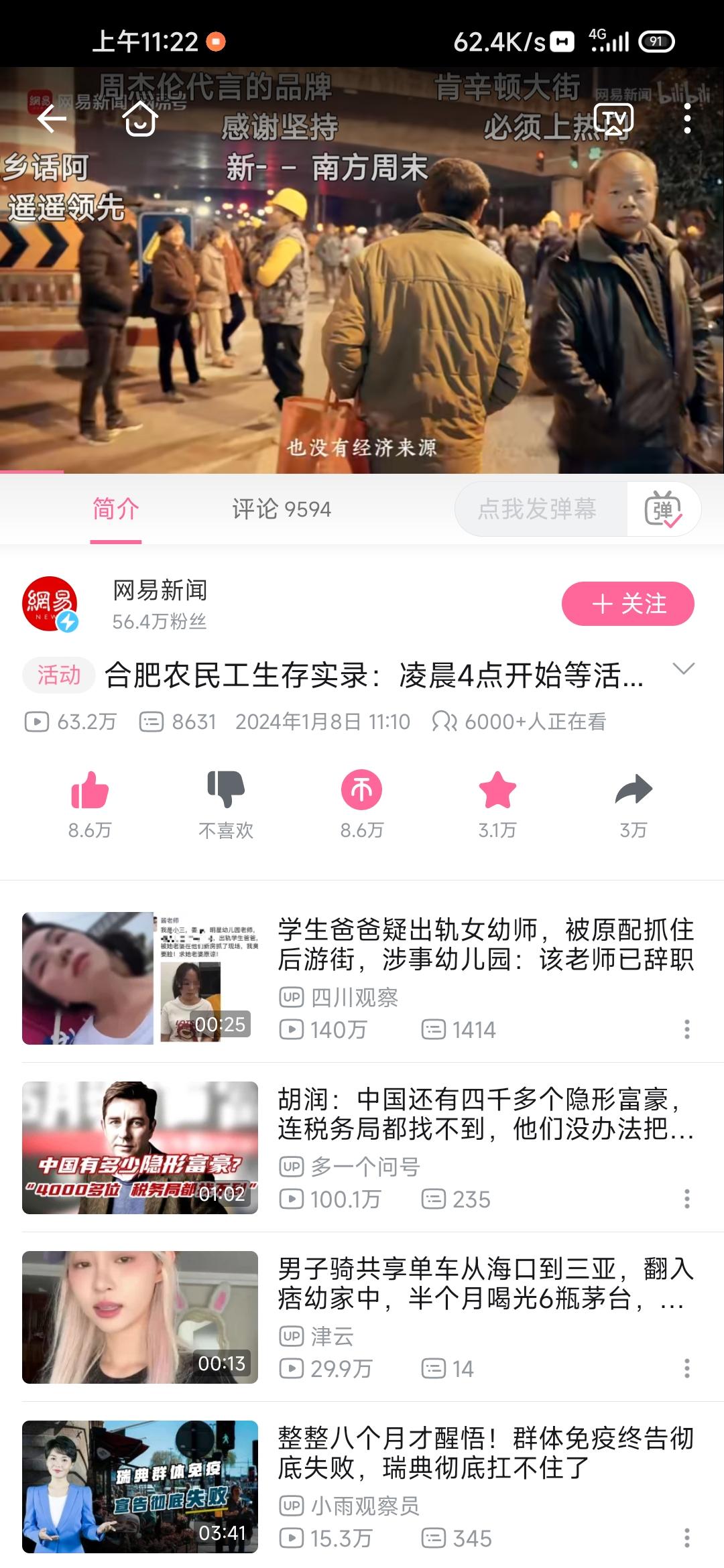Share this video
The height and width of the screenshot is (1568, 724).
[x=633, y=791]
